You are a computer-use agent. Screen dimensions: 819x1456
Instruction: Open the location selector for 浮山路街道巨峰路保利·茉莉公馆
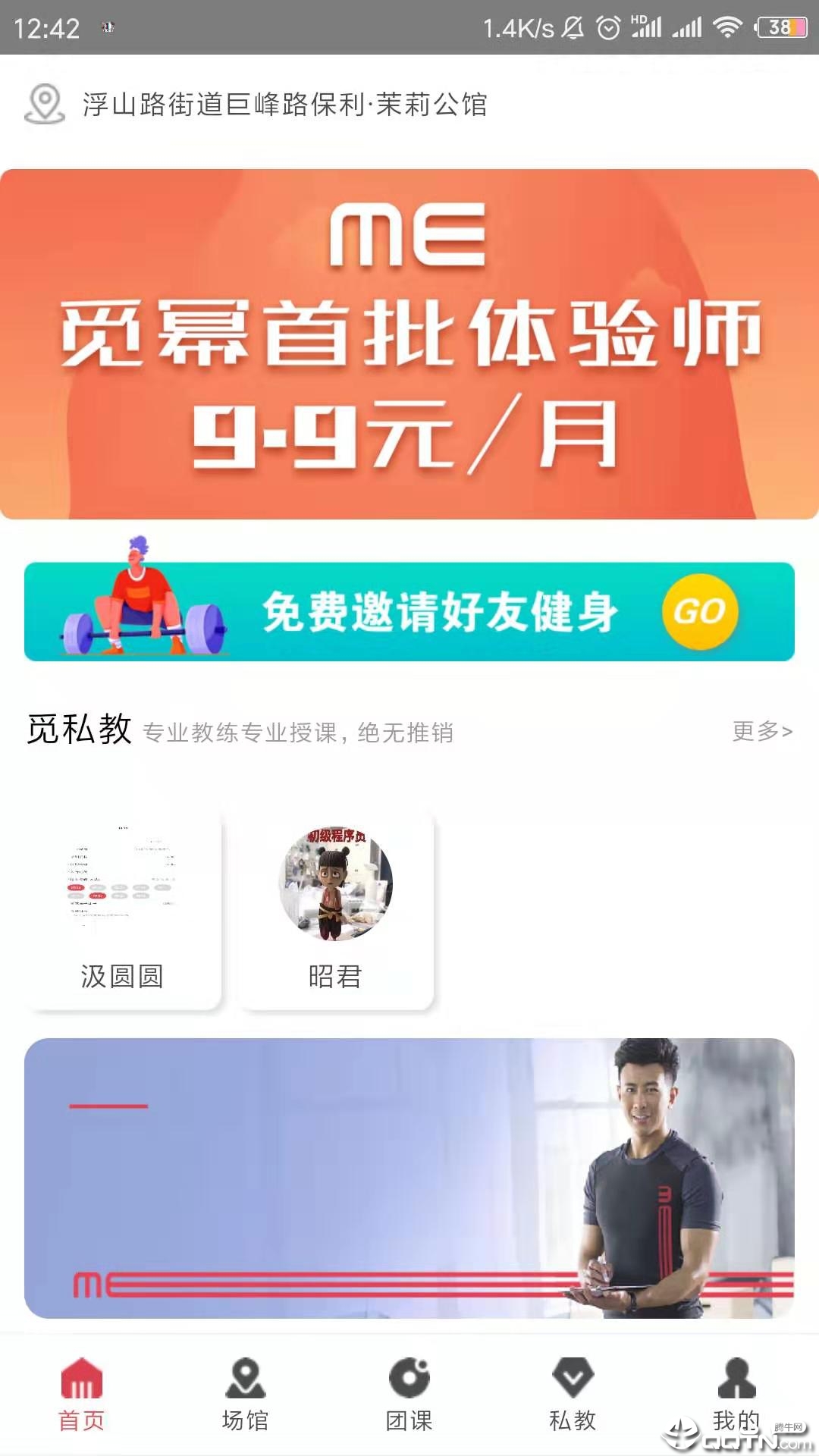click(258, 104)
